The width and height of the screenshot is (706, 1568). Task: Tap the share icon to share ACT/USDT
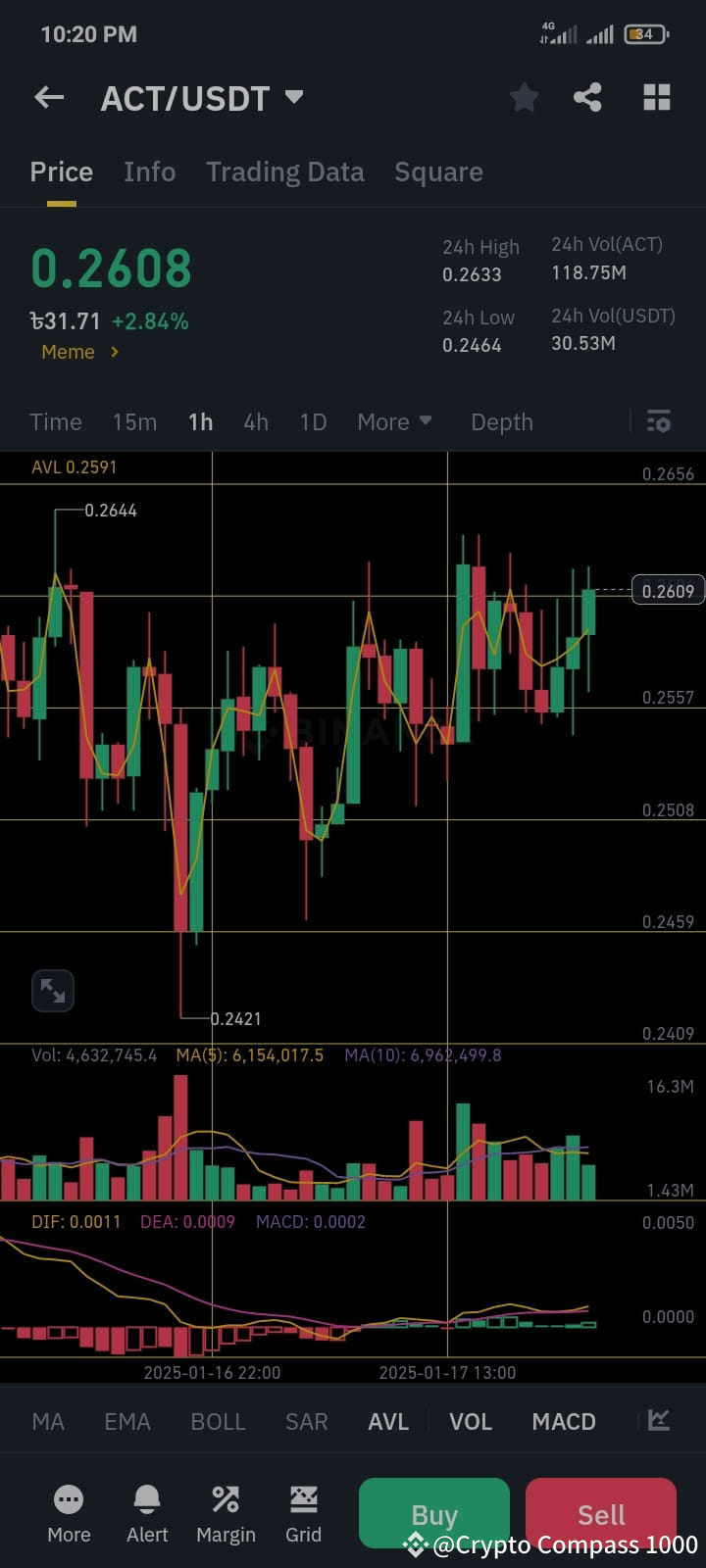[587, 97]
